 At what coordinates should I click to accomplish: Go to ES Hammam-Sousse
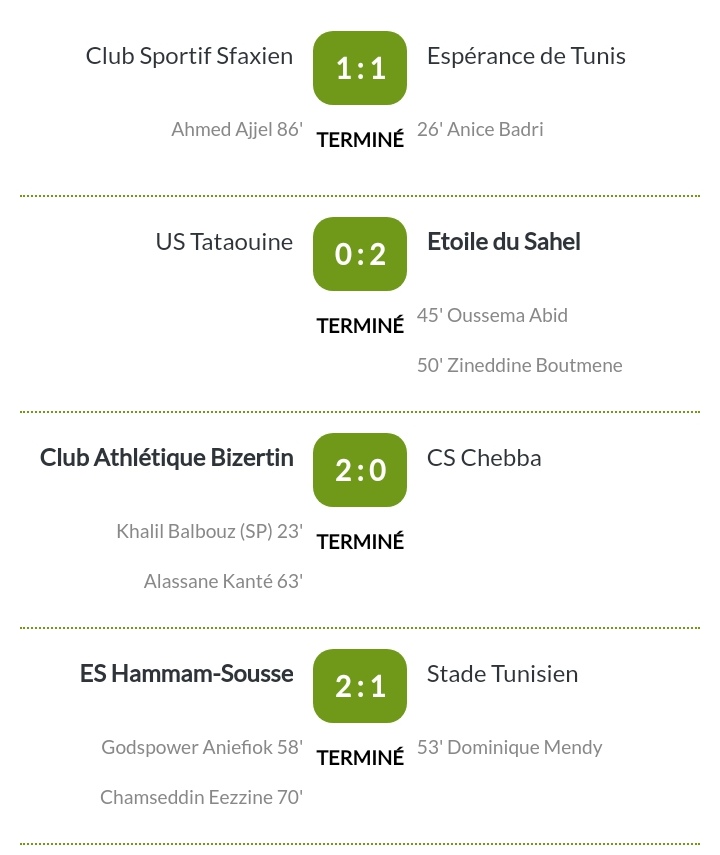coord(187,674)
